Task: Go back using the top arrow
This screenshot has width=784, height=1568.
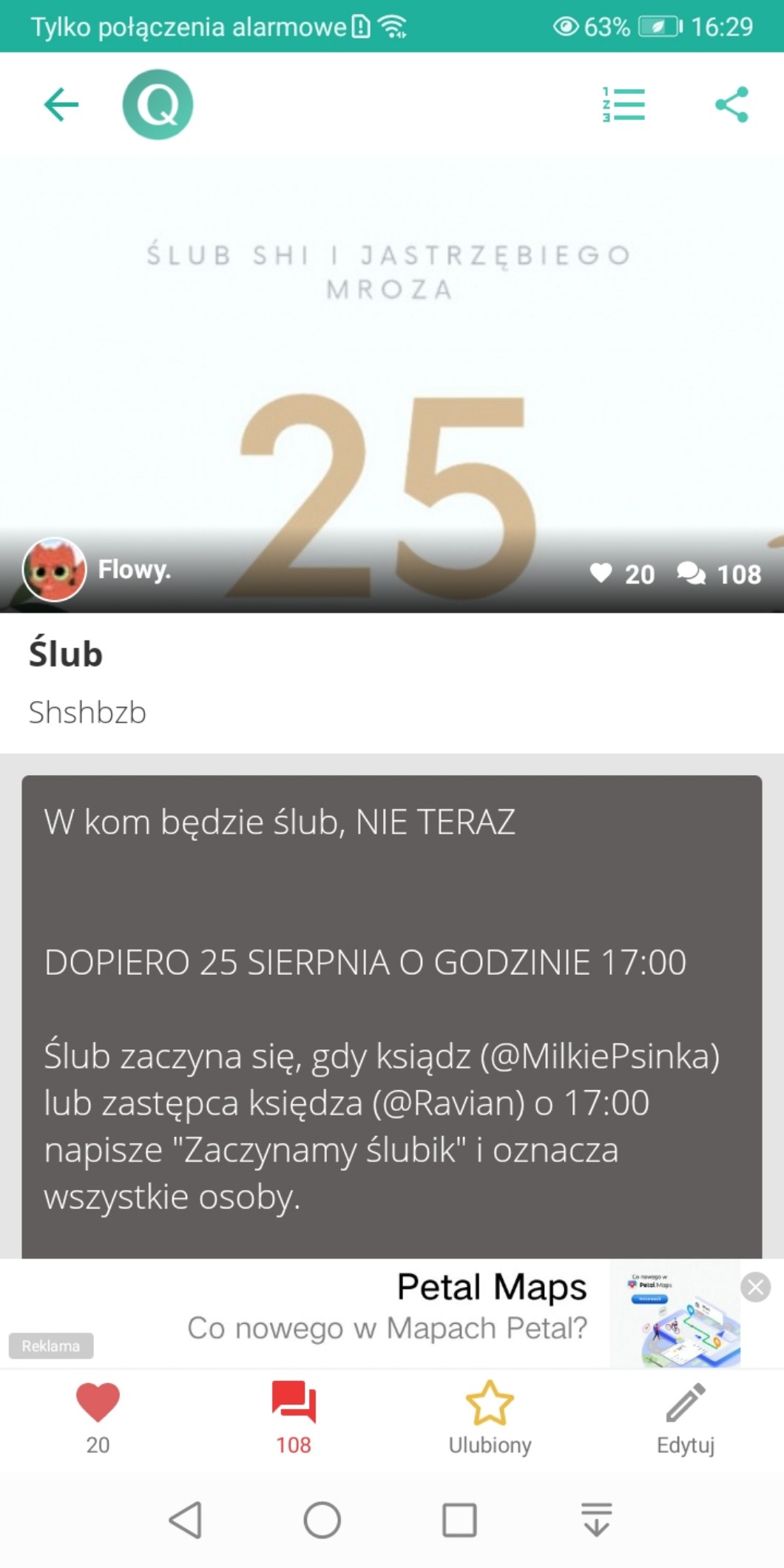Action: tap(61, 104)
